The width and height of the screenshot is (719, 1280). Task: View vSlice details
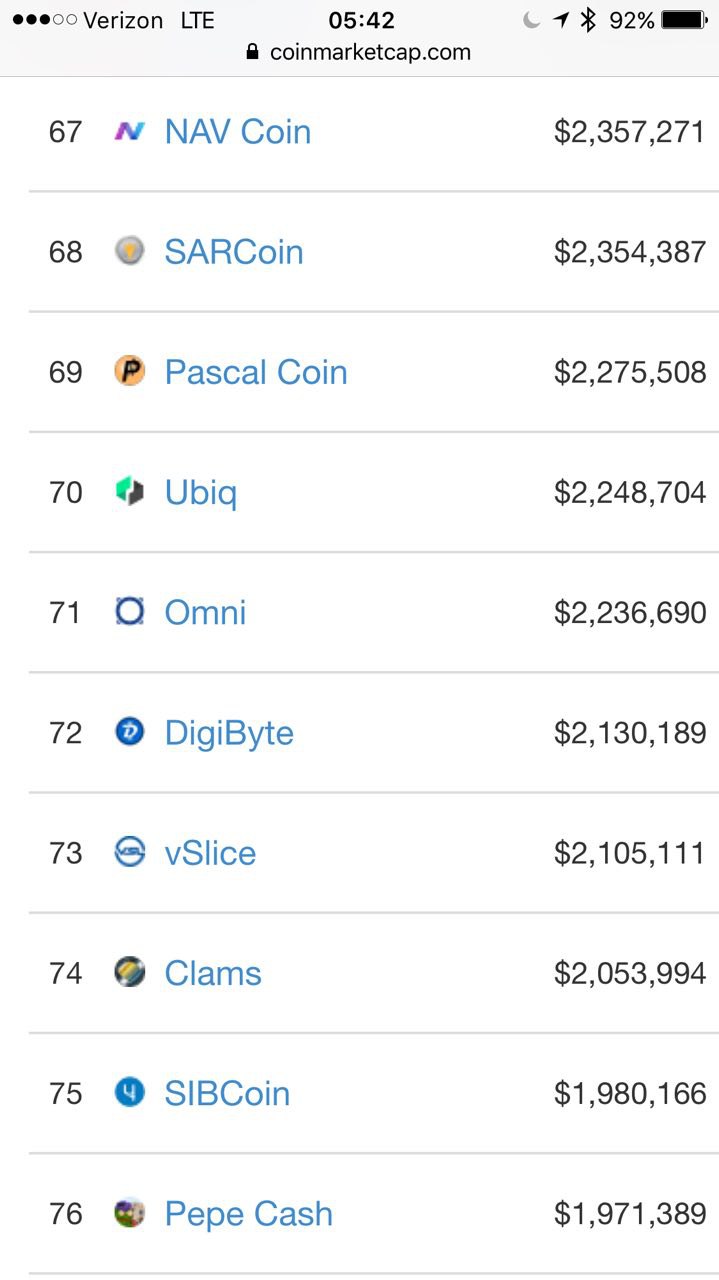click(210, 853)
